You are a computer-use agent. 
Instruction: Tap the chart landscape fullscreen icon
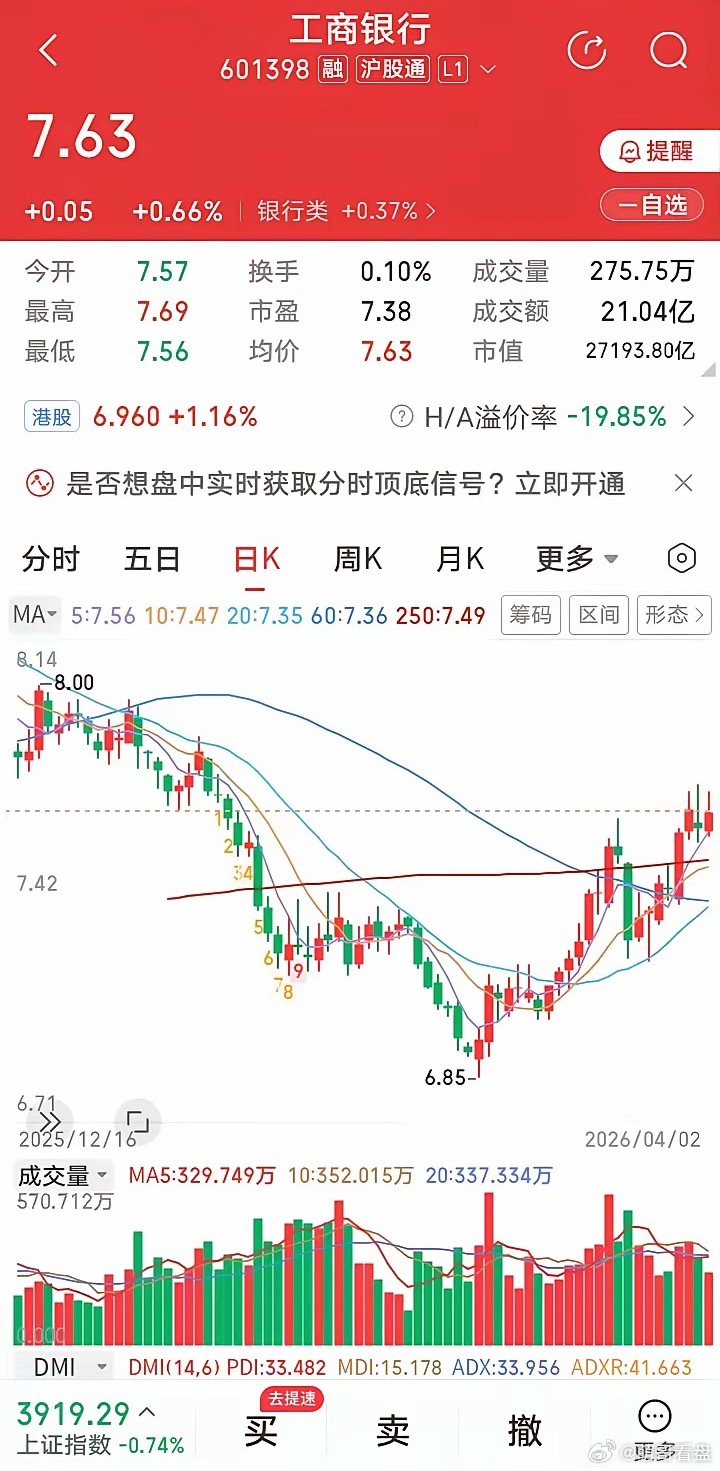[137, 1123]
